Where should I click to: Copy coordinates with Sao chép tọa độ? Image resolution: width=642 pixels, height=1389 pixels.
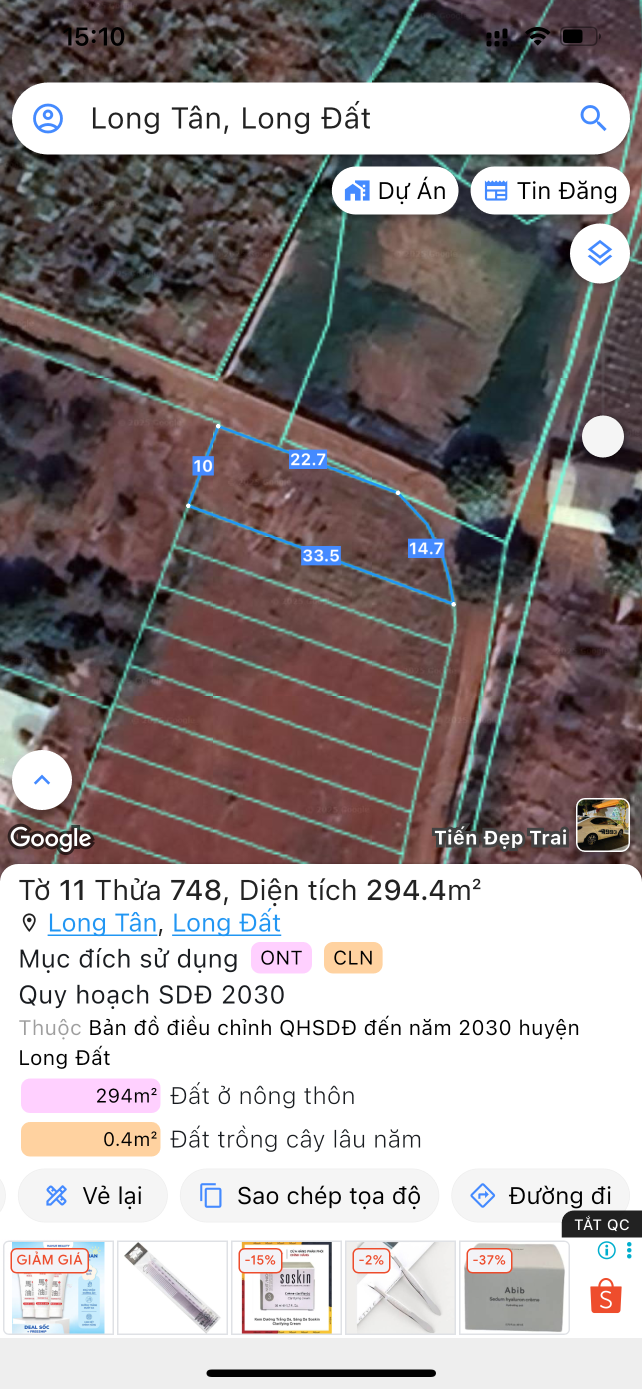coord(310,1196)
